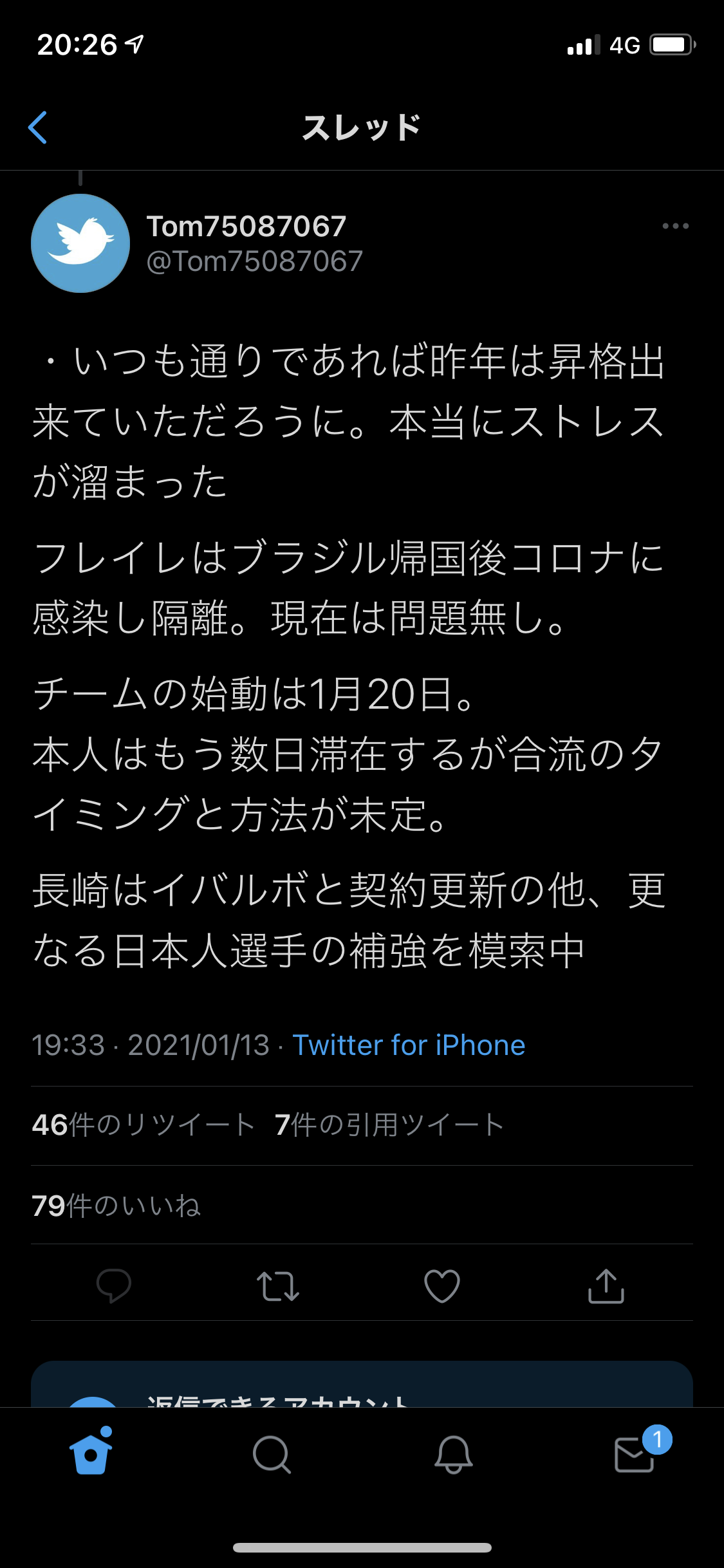The image size is (724, 1568).
Task: Open the tweet's three-dot overflow menu
Action: [675, 226]
